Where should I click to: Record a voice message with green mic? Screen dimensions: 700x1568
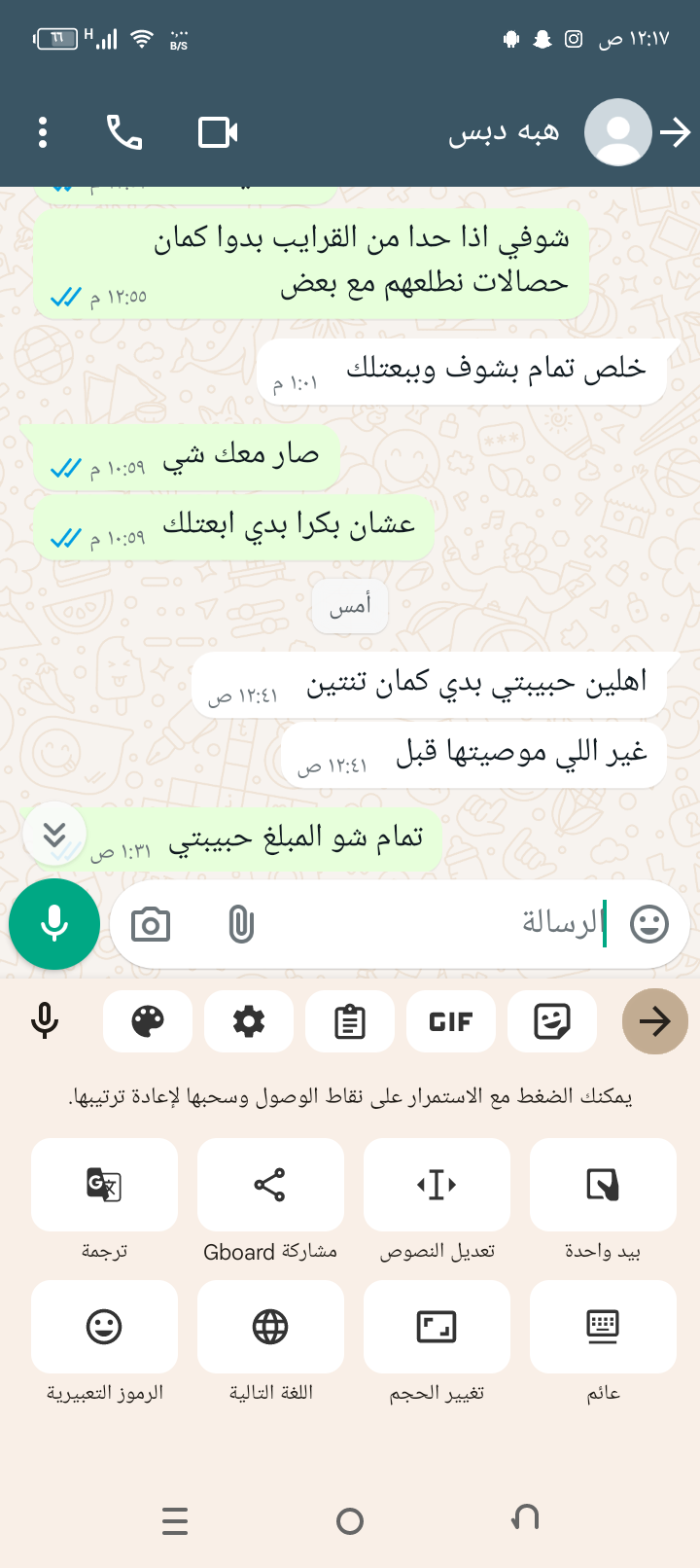click(54, 924)
